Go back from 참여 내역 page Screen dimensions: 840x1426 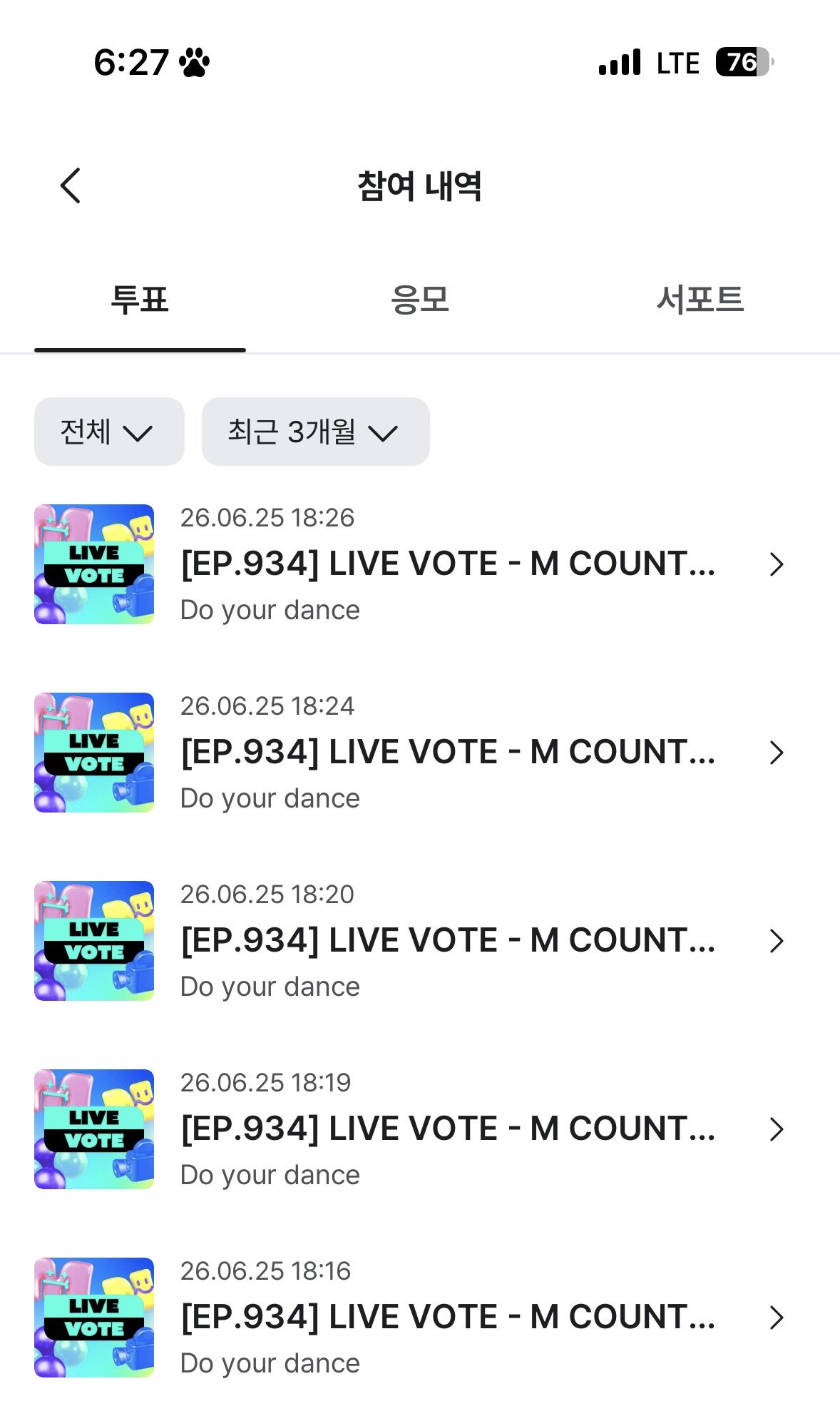[x=70, y=186]
